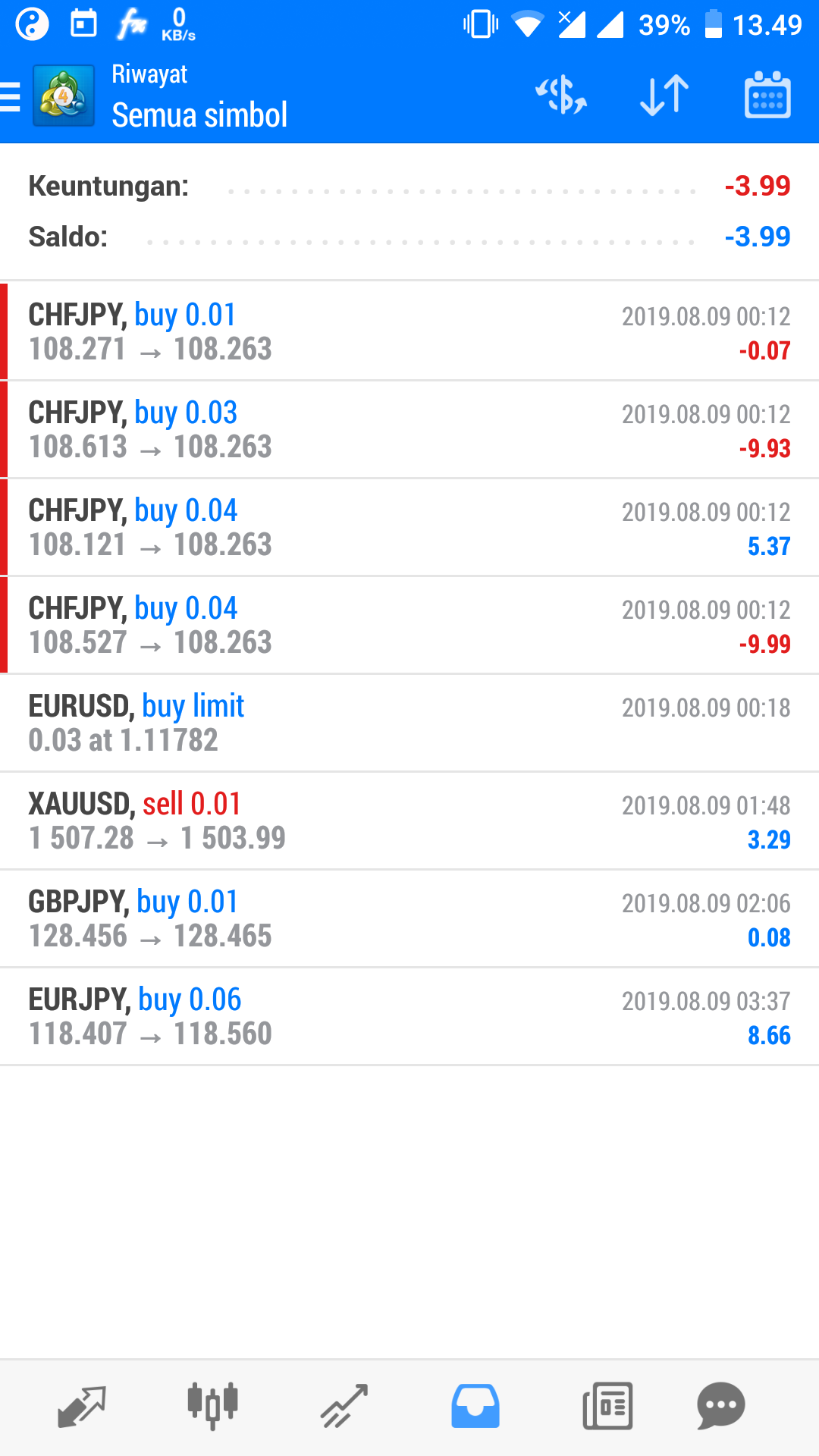Switch to the Trade tab
This screenshot has height=1456, width=819.
tap(344, 1407)
